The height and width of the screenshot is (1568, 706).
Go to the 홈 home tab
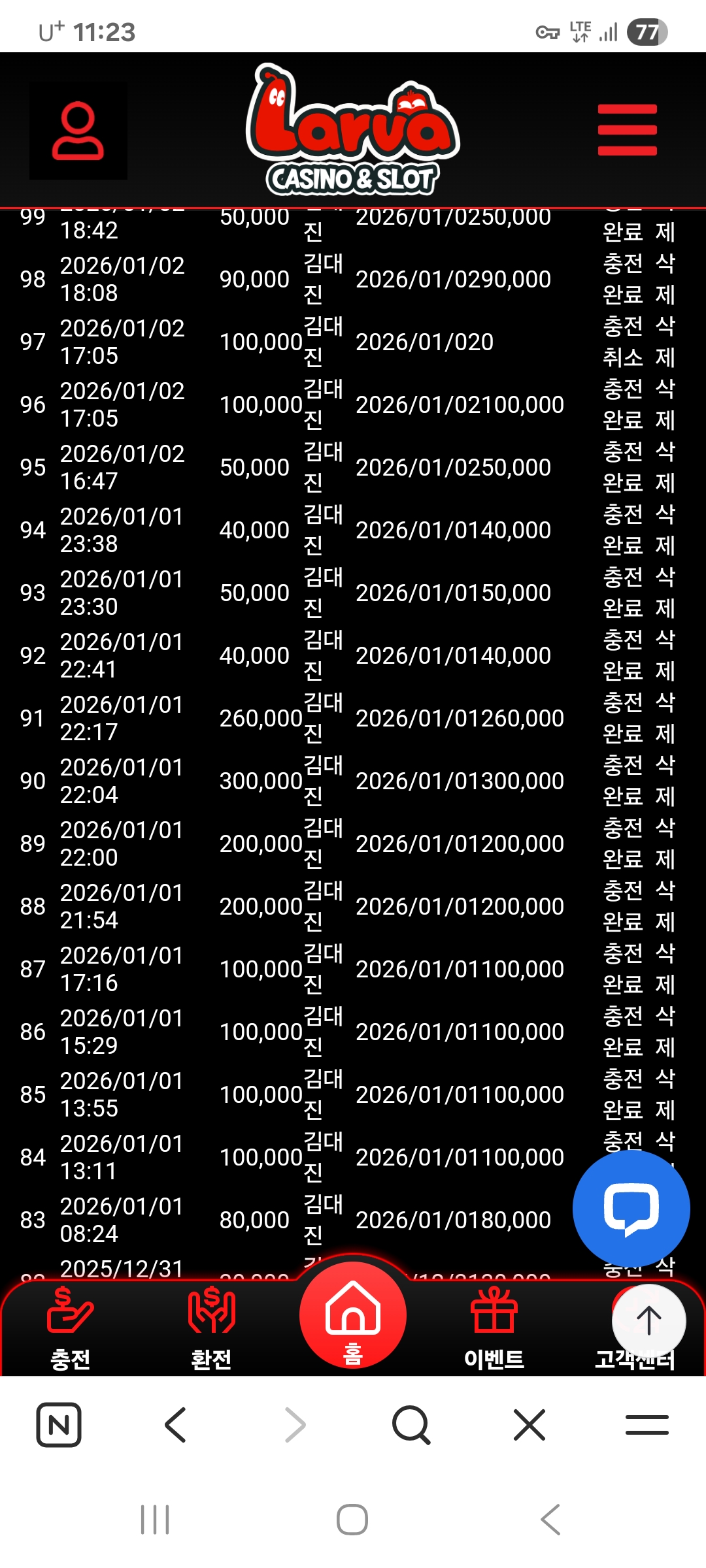[353, 1316]
